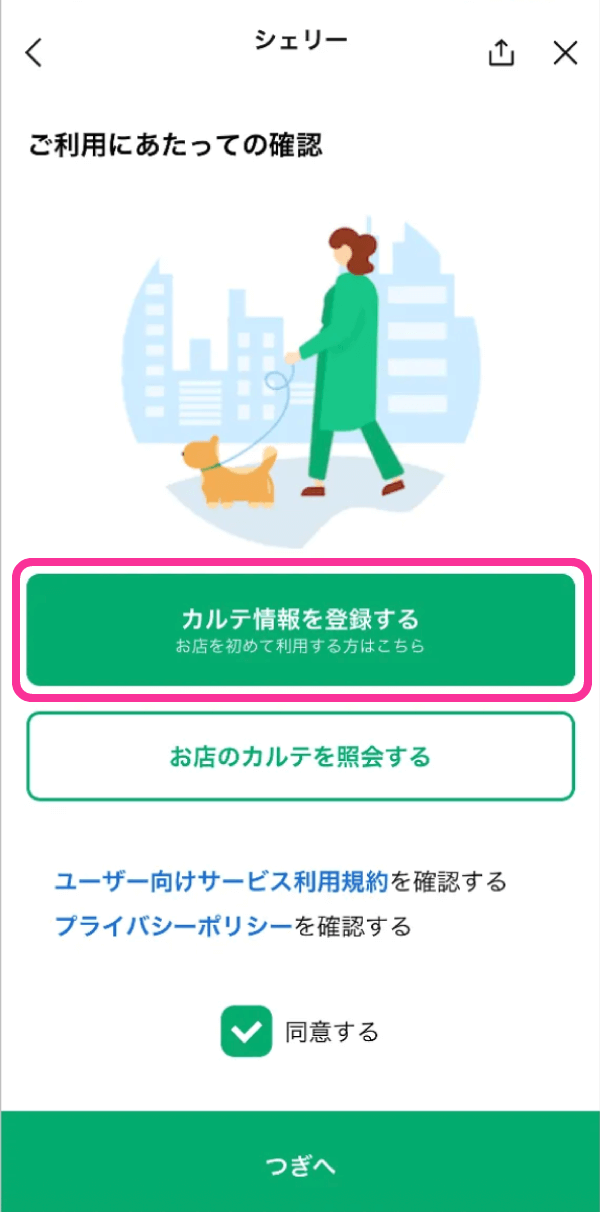Image resolution: width=600 pixels, height=1212 pixels.
Task: Proceed with the つぎへ button
Action: tap(300, 1166)
